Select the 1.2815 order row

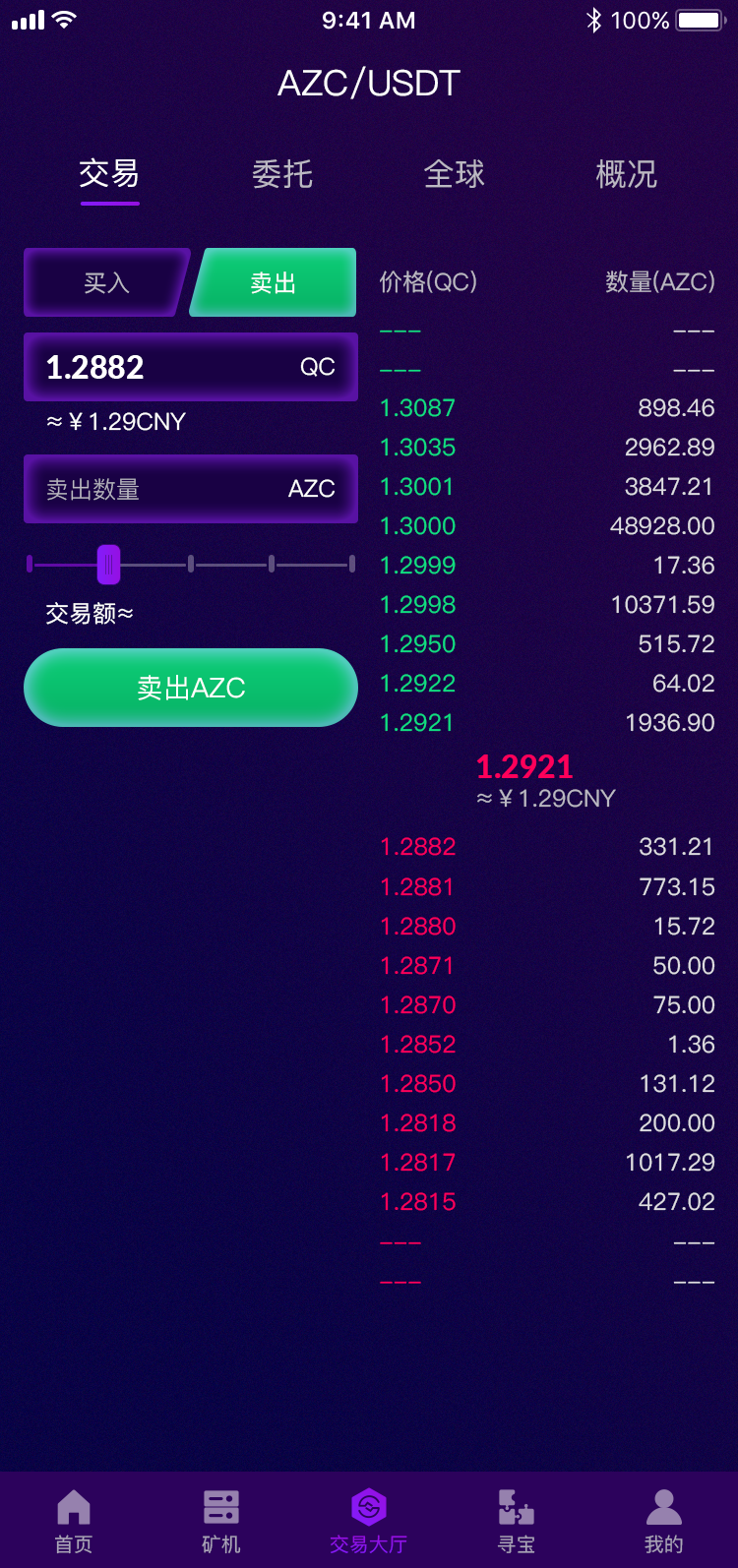click(x=547, y=1202)
